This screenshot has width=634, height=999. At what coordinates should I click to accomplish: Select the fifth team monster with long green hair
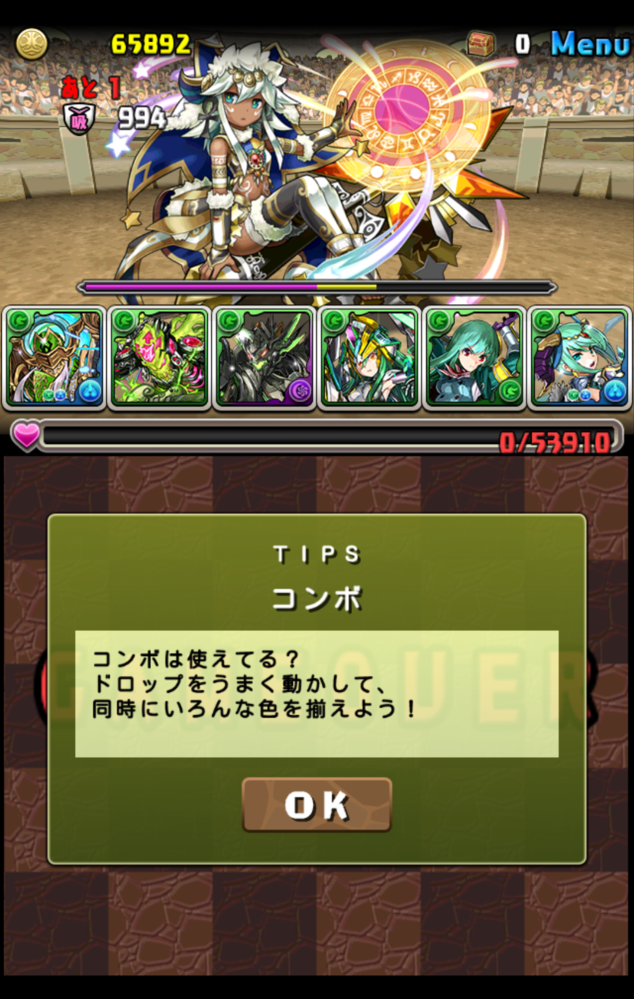click(474, 358)
